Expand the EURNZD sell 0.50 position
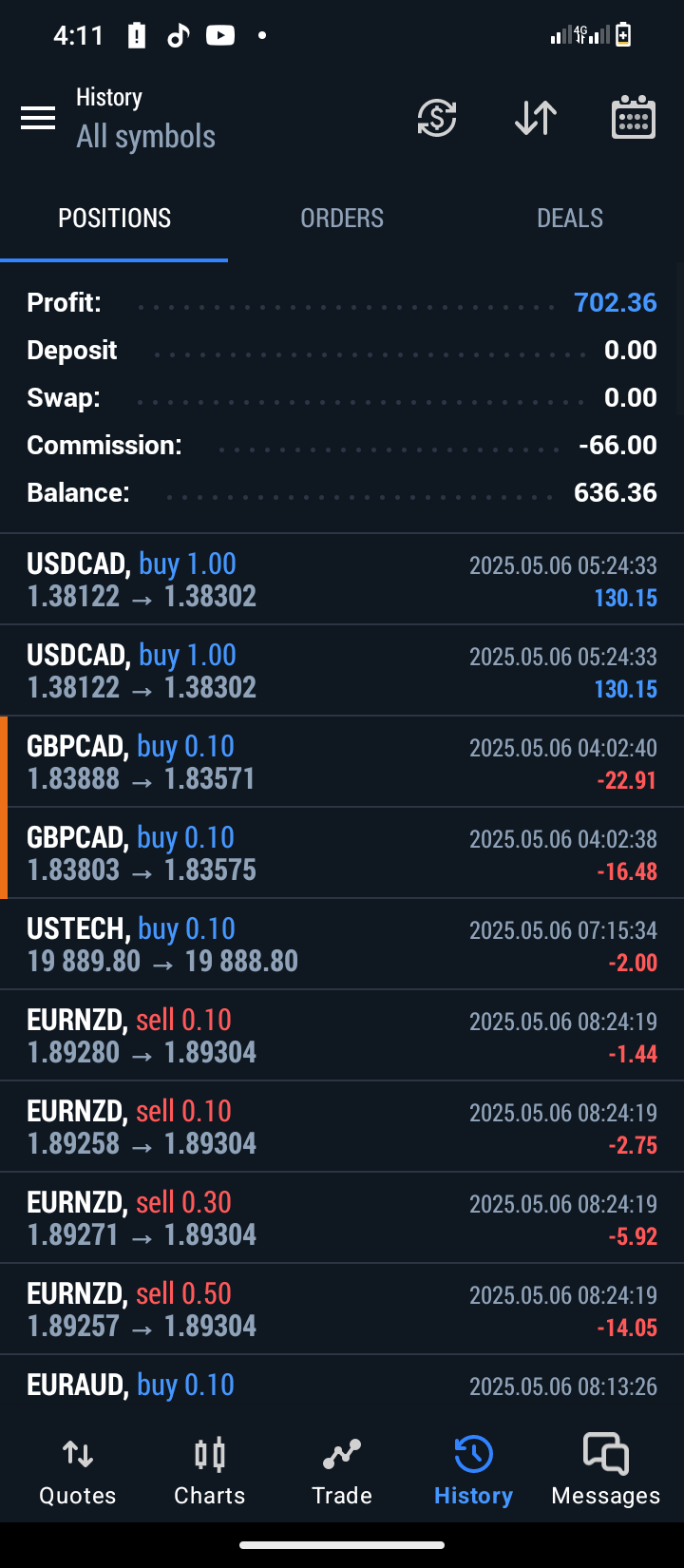This screenshot has height=1568, width=684. (342, 1310)
